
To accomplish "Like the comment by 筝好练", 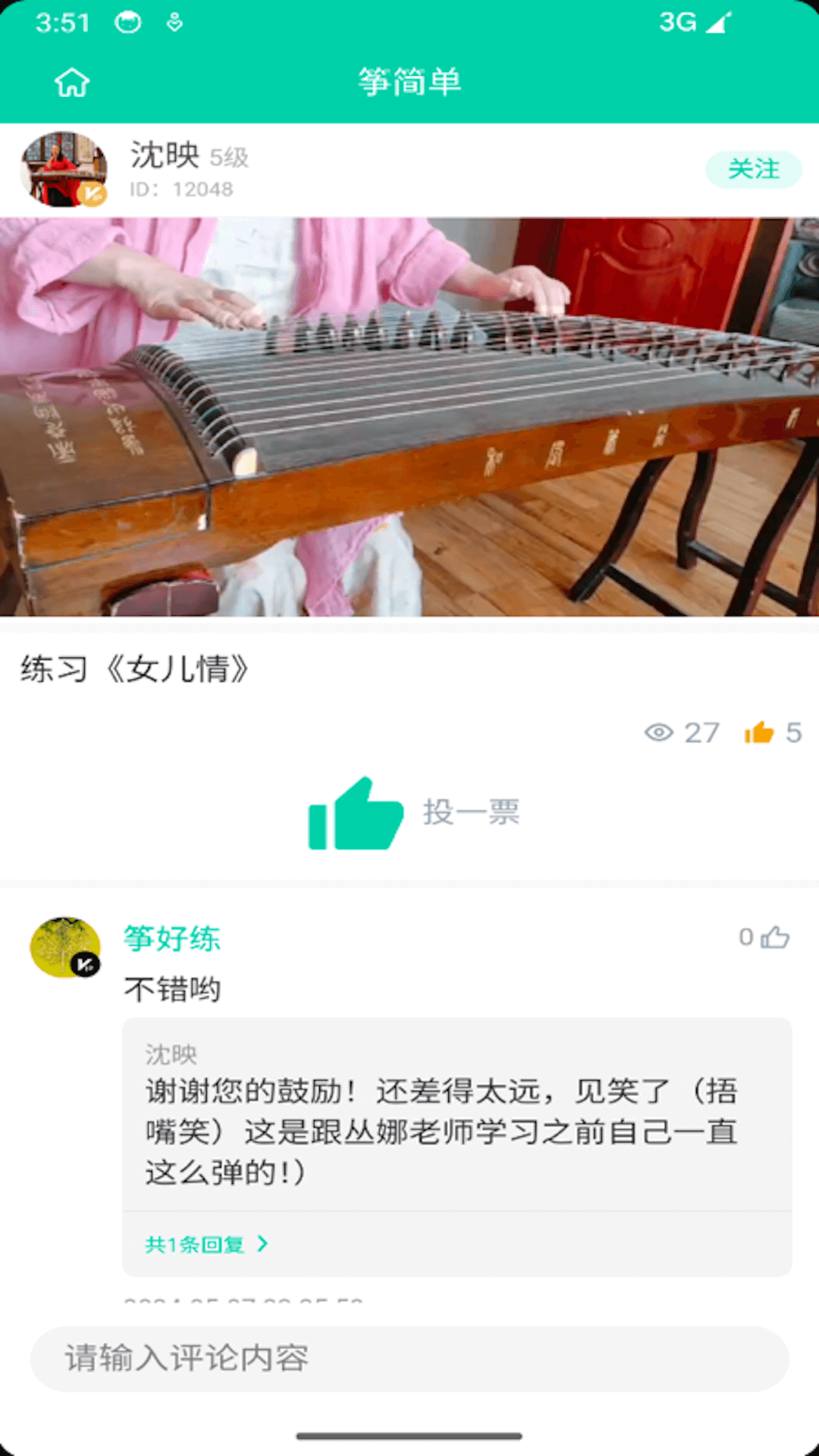I will 774,938.
